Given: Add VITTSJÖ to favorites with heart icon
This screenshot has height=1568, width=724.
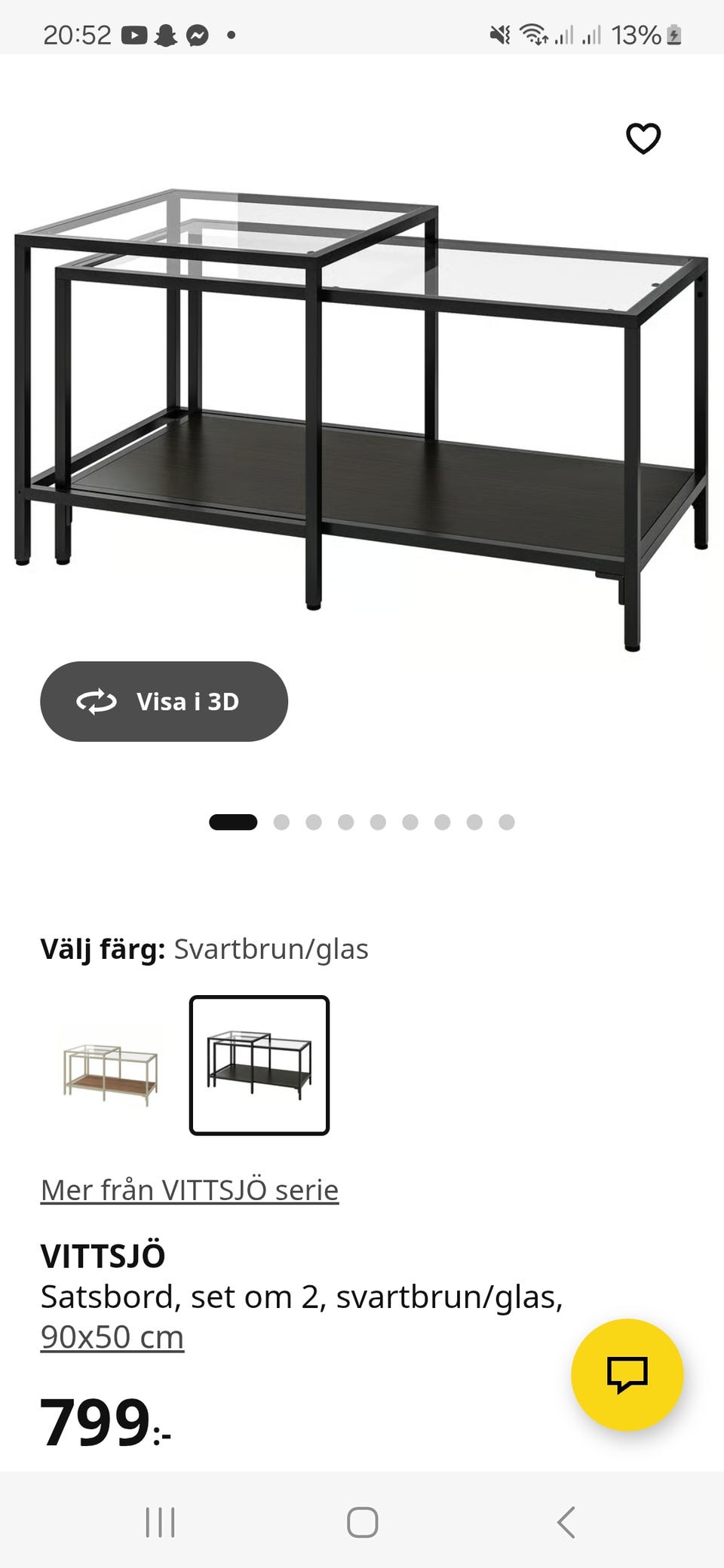Looking at the screenshot, I should point(643,137).
